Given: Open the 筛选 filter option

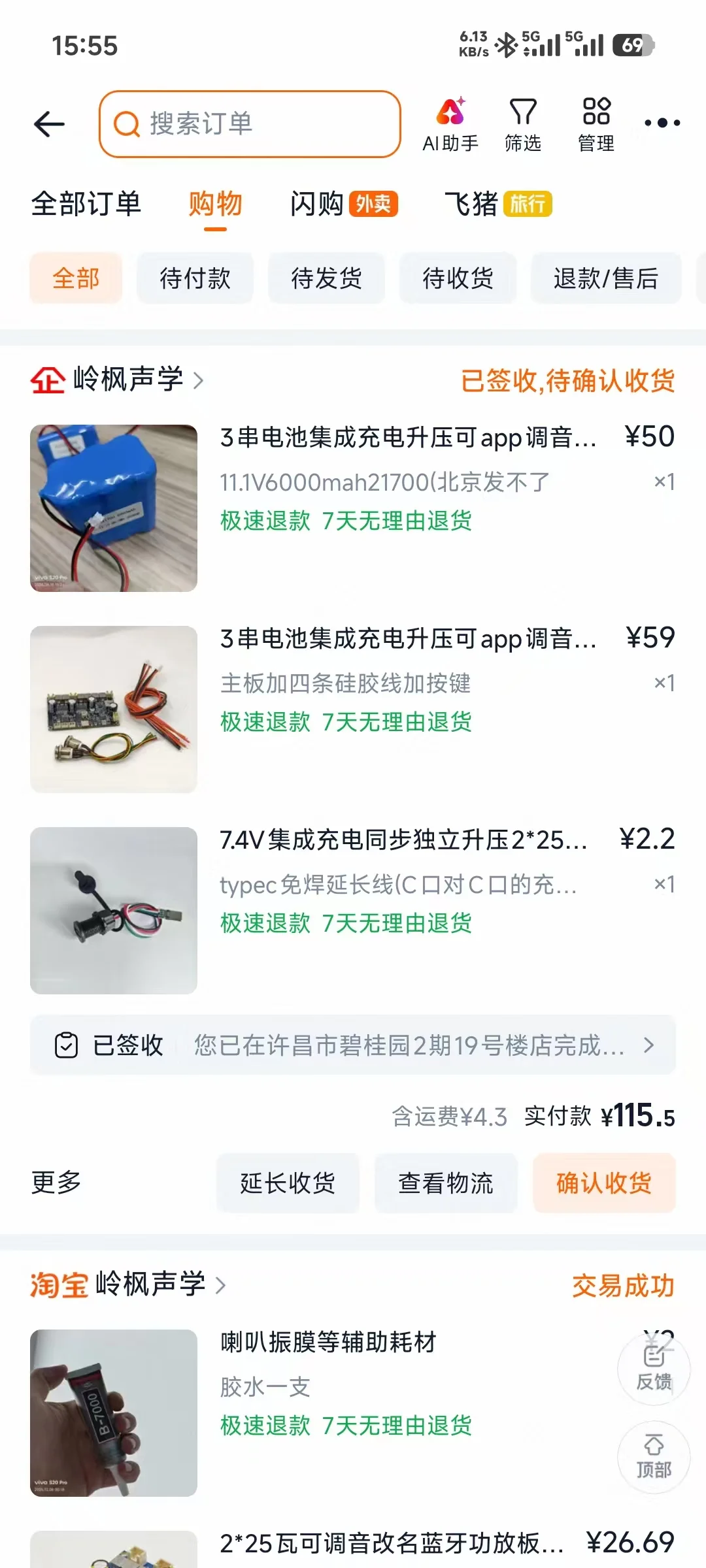Looking at the screenshot, I should (523, 124).
